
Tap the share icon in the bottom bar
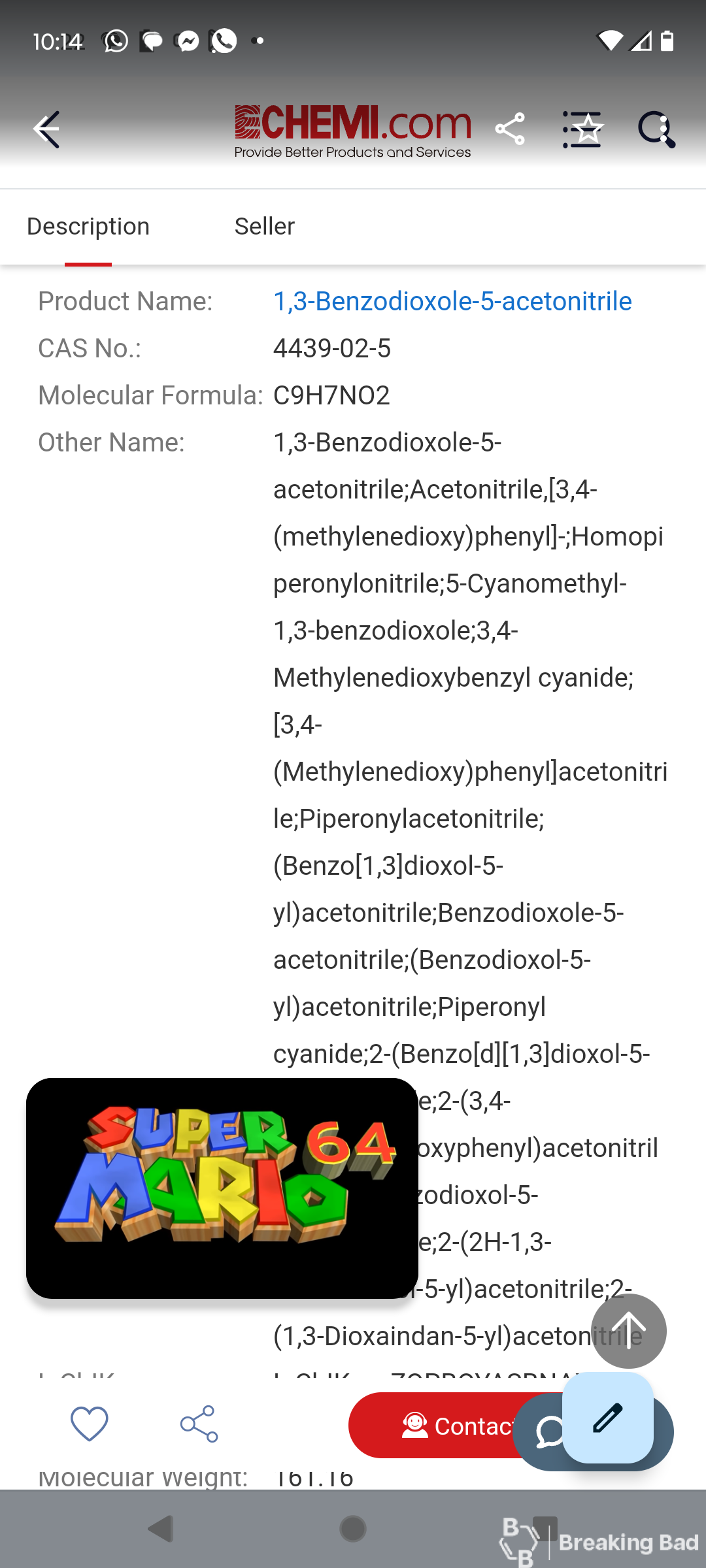point(199,1424)
